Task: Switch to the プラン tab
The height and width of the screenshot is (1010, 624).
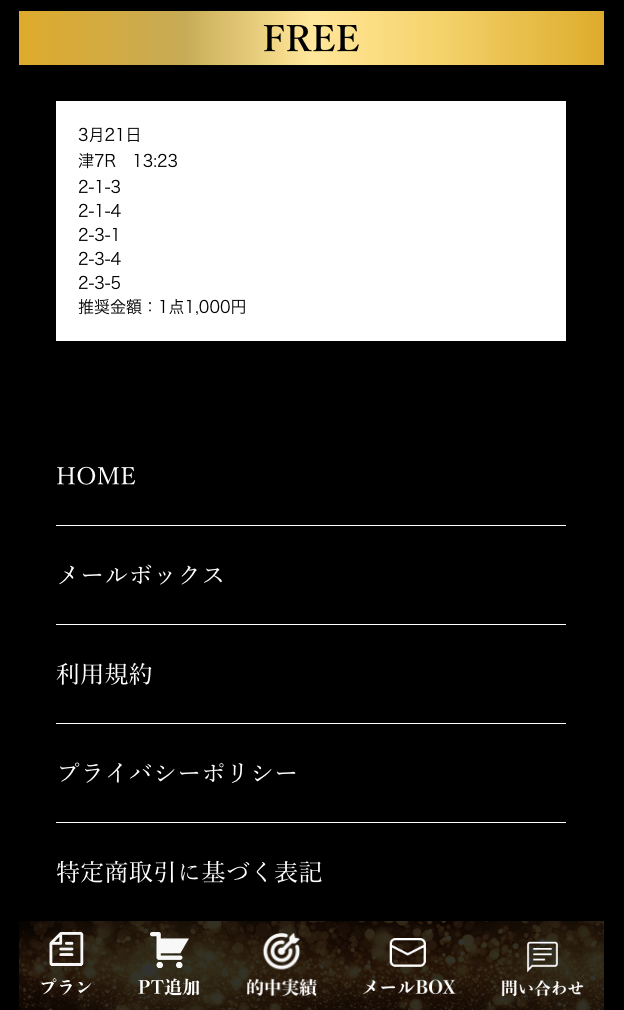Action: (x=66, y=964)
